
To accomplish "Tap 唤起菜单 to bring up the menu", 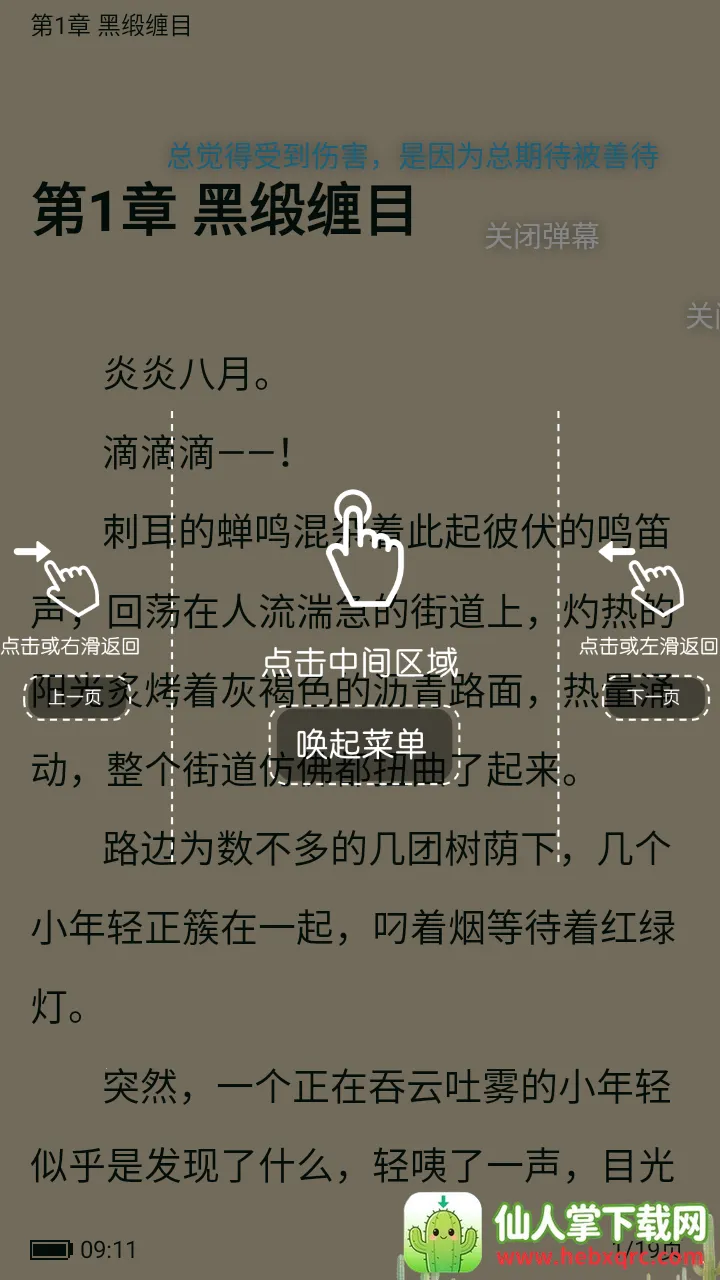I will [x=362, y=743].
